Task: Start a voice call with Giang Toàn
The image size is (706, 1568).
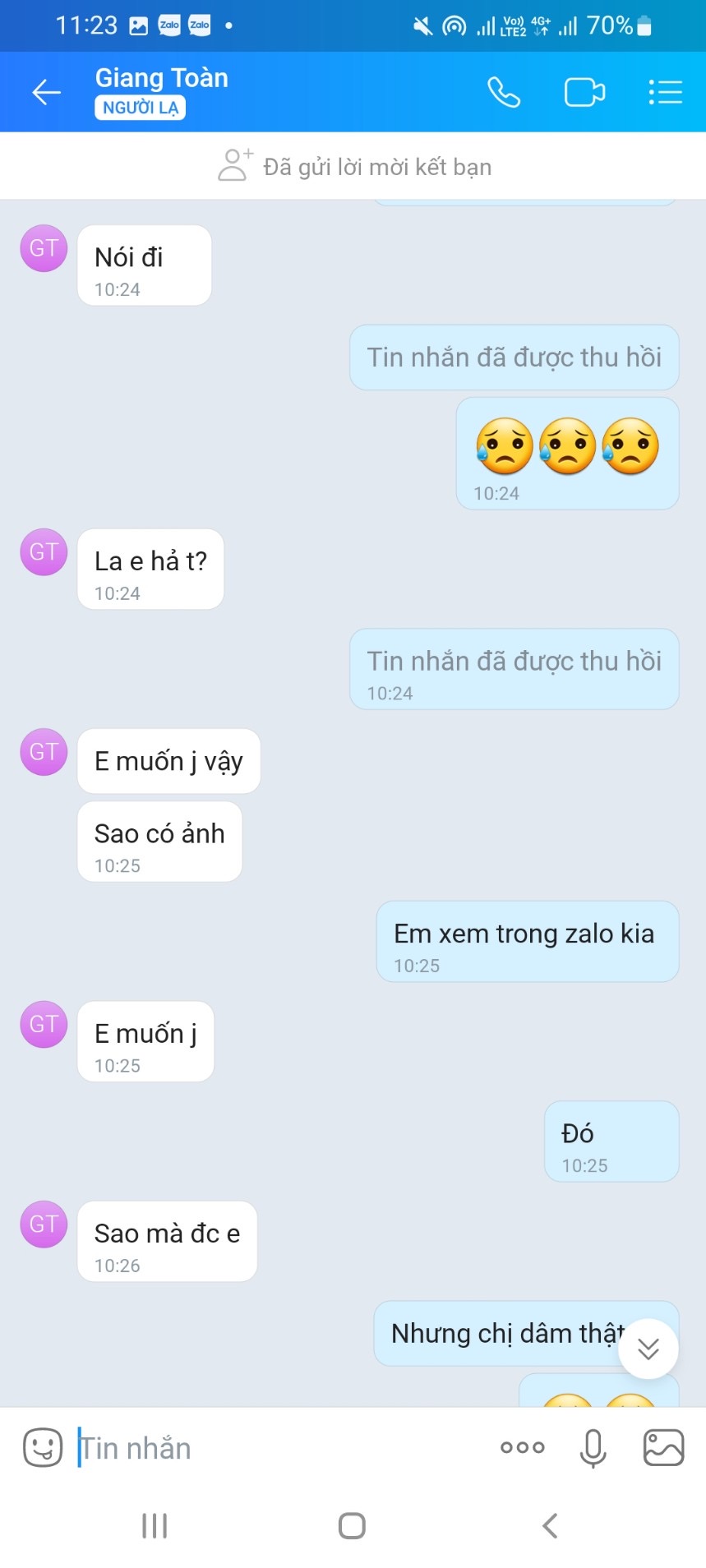Action: click(503, 92)
